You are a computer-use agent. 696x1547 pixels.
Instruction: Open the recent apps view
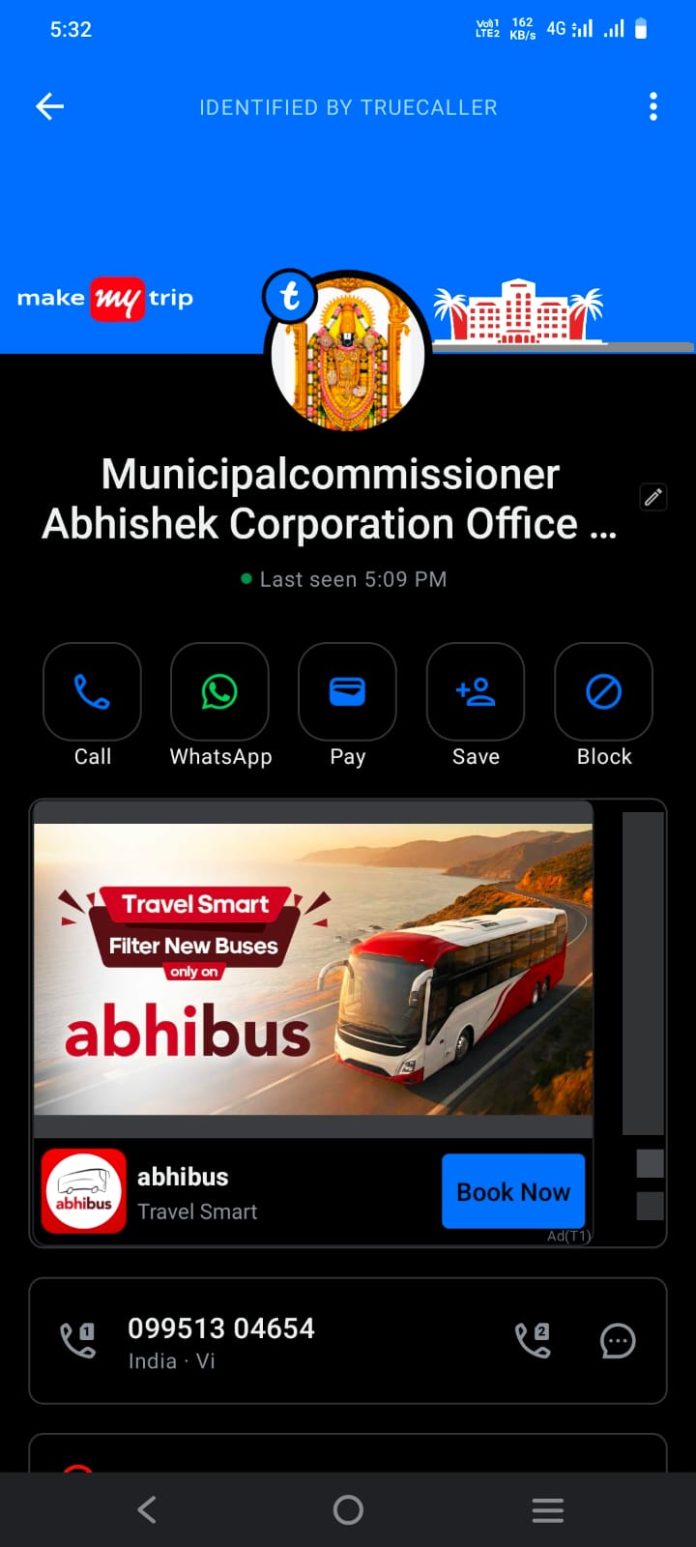click(547, 1509)
